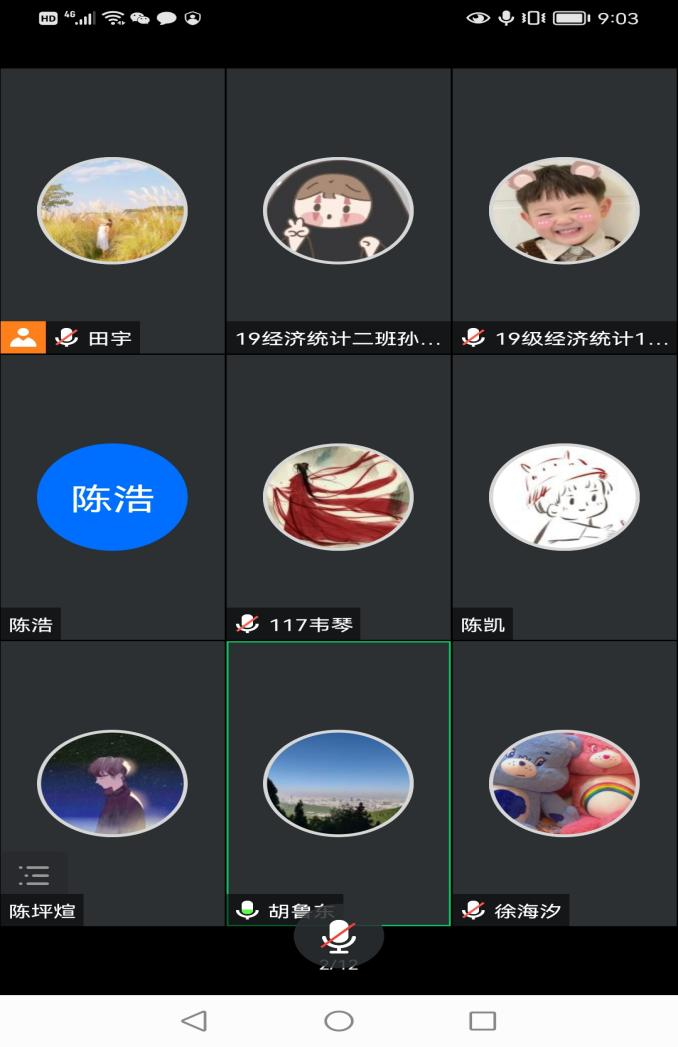Select the 19经济统计二班孙 participant tile

pyautogui.click(x=338, y=211)
